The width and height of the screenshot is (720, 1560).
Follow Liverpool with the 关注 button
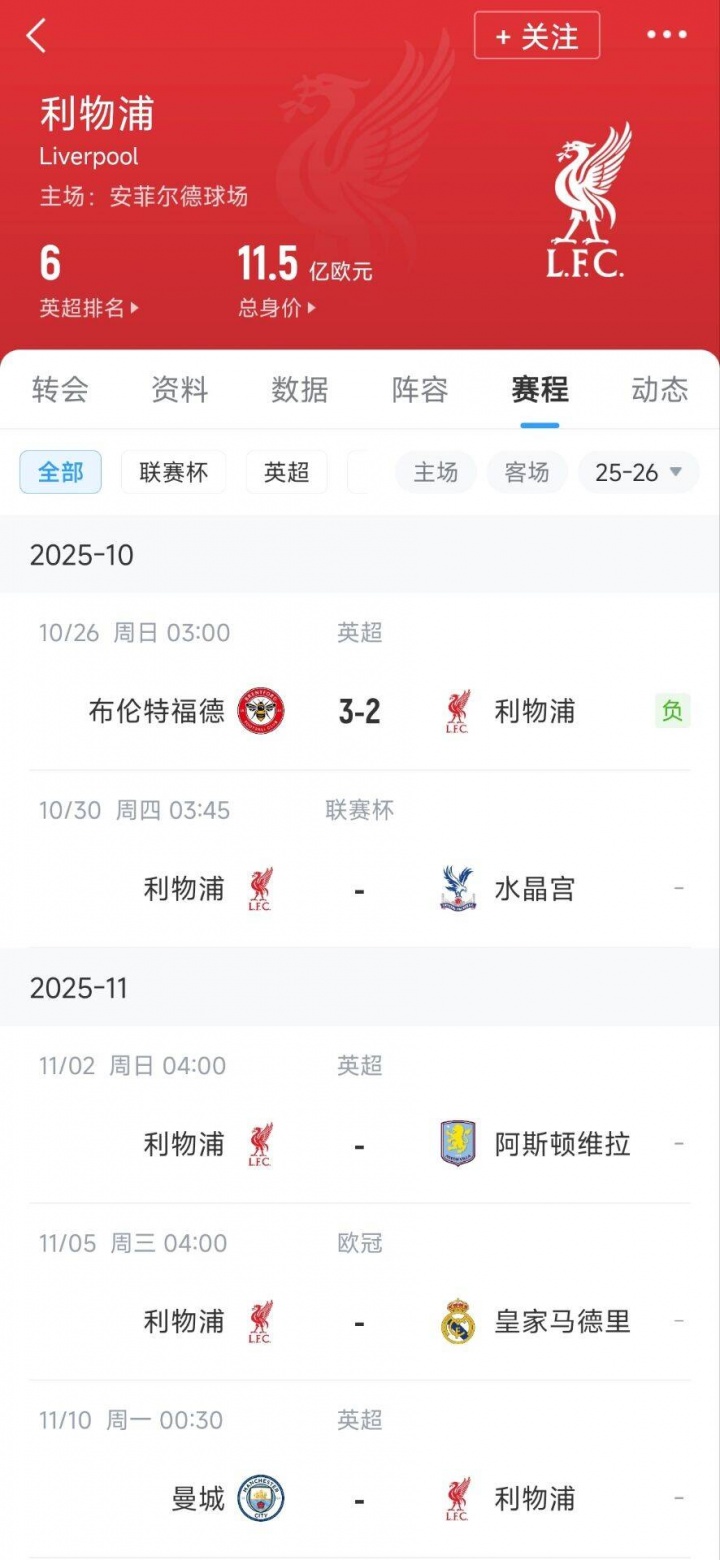pos(537,37)
